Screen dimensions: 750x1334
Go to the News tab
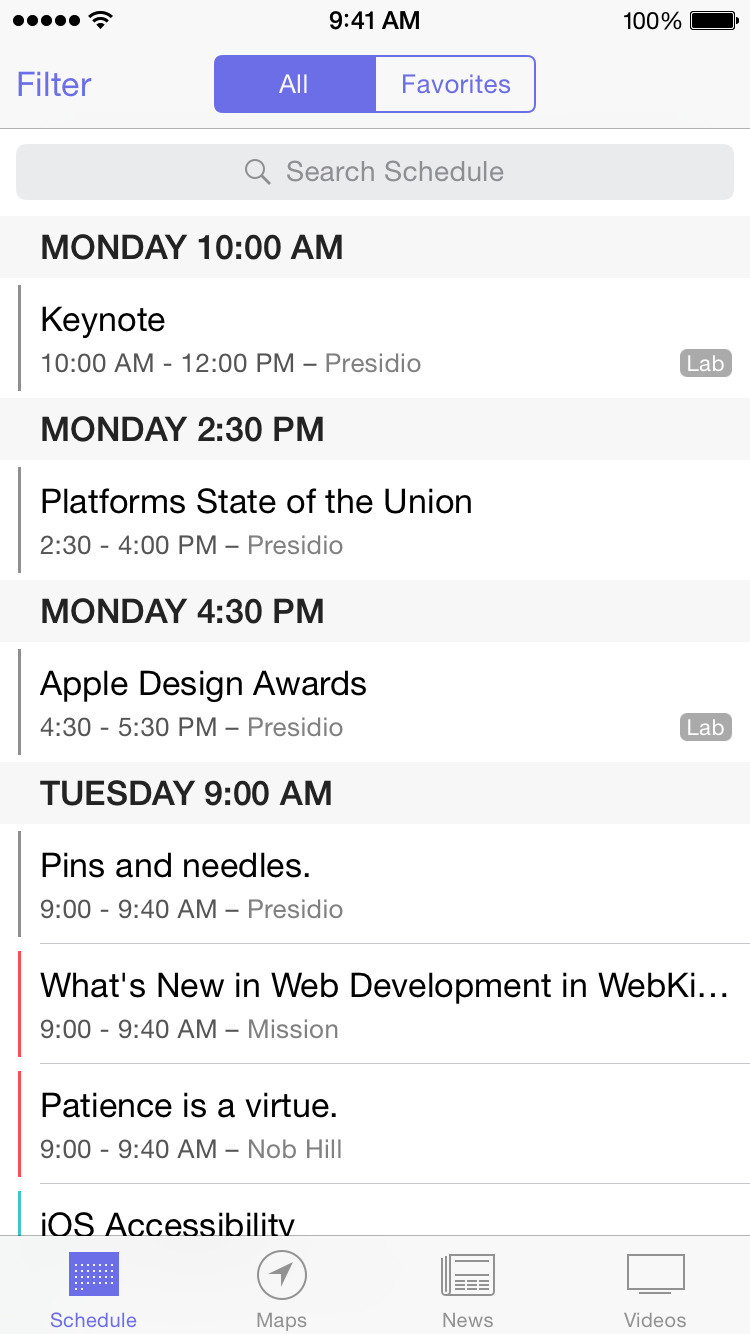pos(468,1290)
